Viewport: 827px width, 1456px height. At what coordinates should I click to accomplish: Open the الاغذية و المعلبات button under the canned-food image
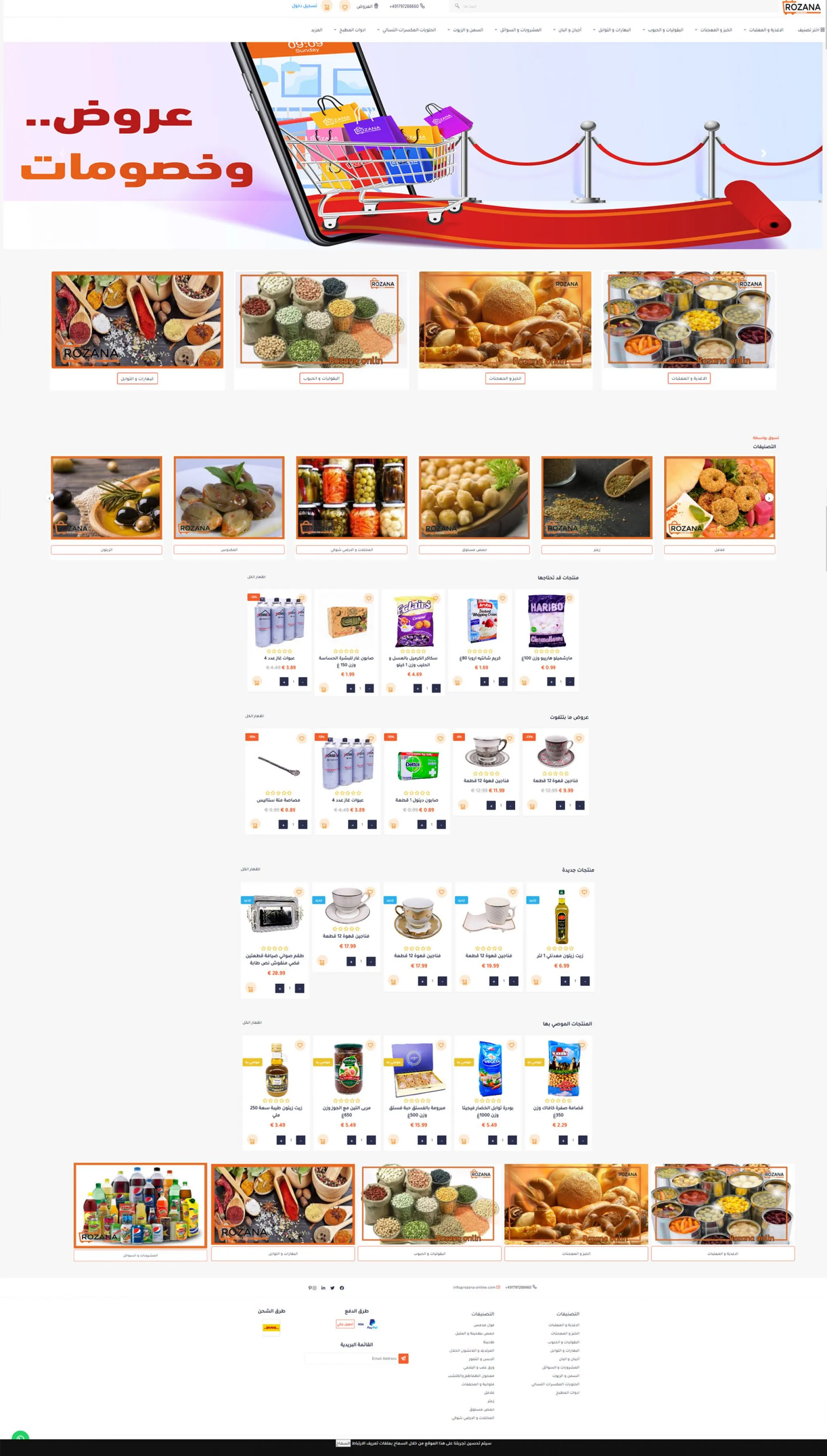coord(689,378)
